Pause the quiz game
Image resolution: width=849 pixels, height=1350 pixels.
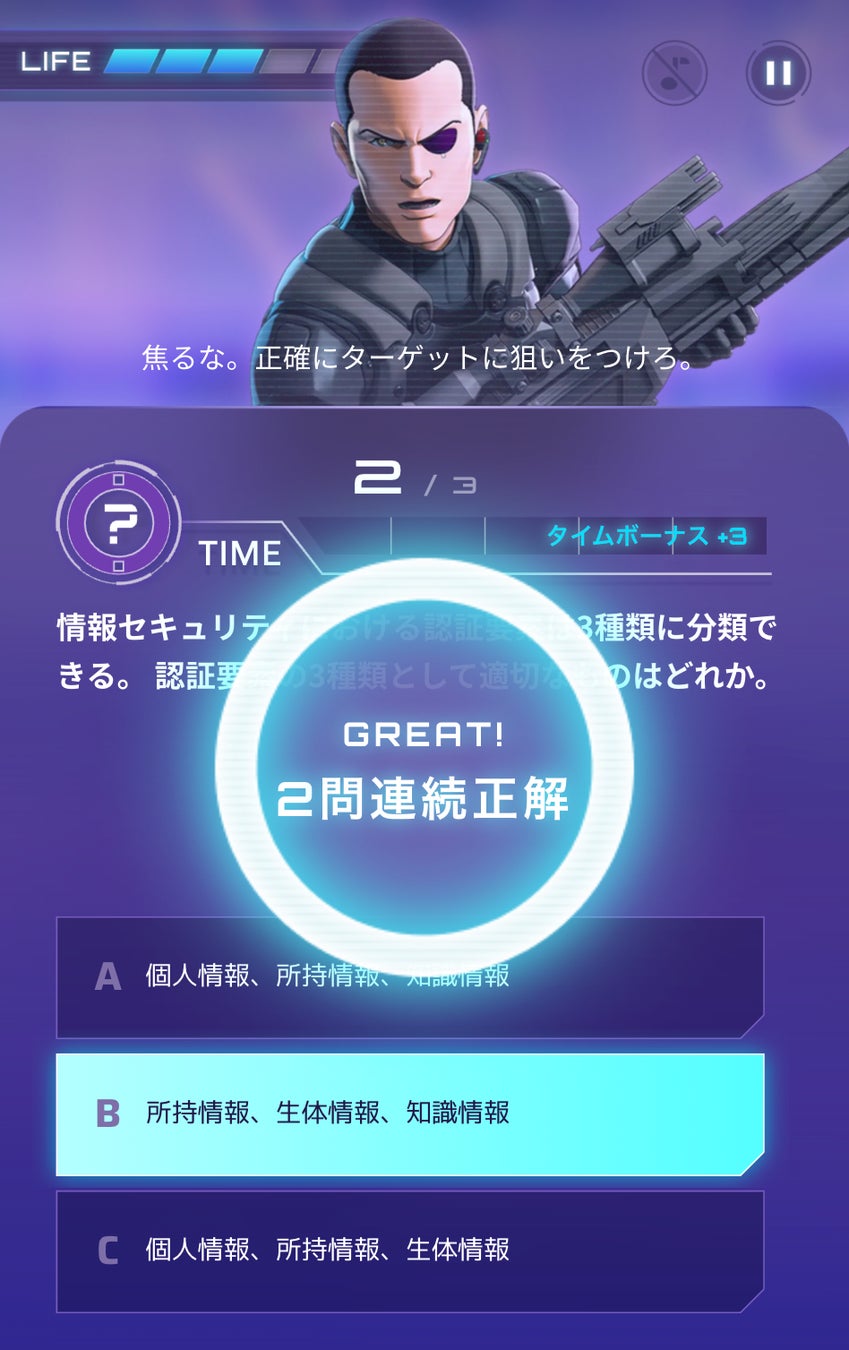[778, 72]
